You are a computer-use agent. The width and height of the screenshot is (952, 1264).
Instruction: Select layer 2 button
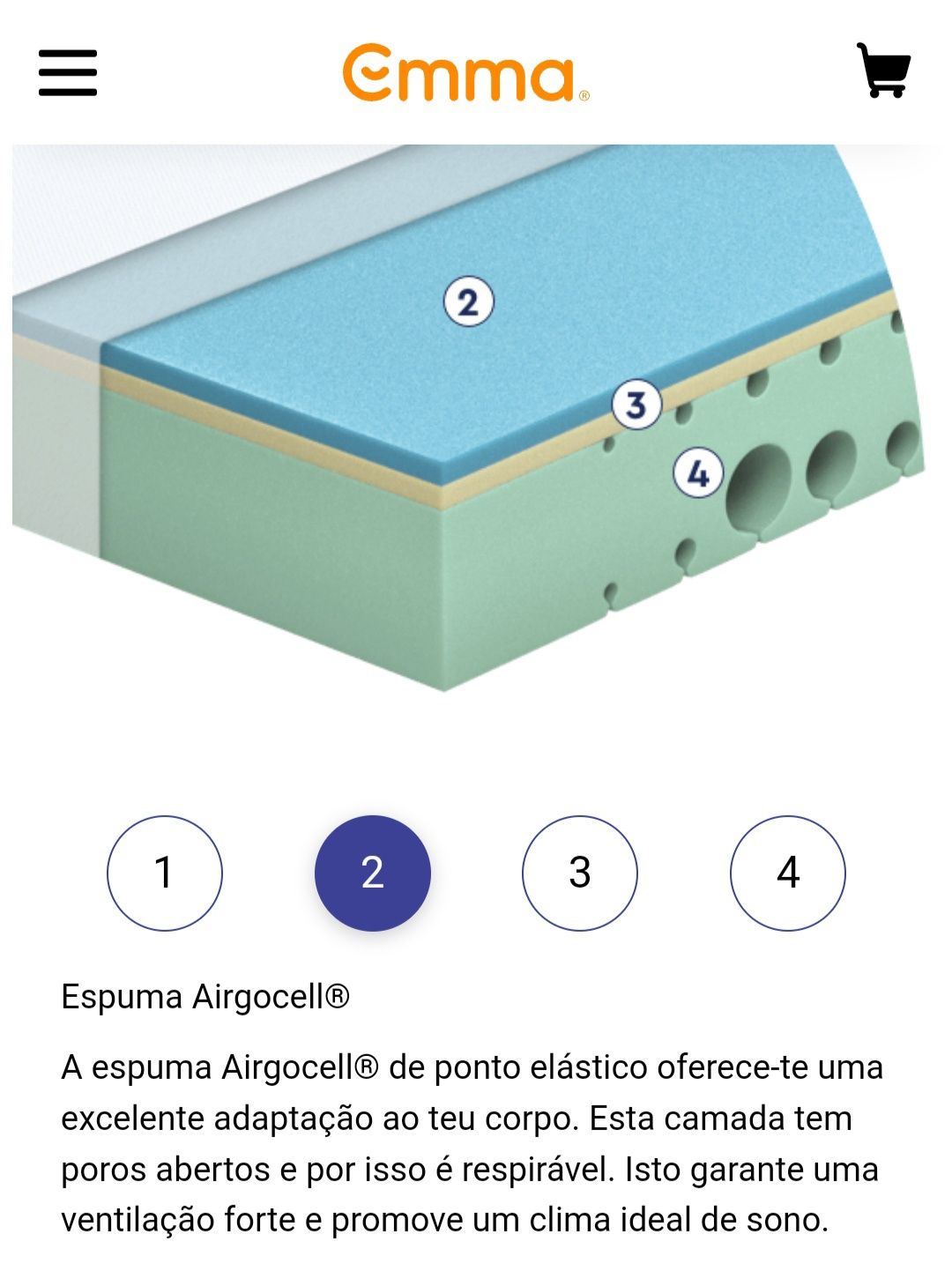[x=372, y=873]
